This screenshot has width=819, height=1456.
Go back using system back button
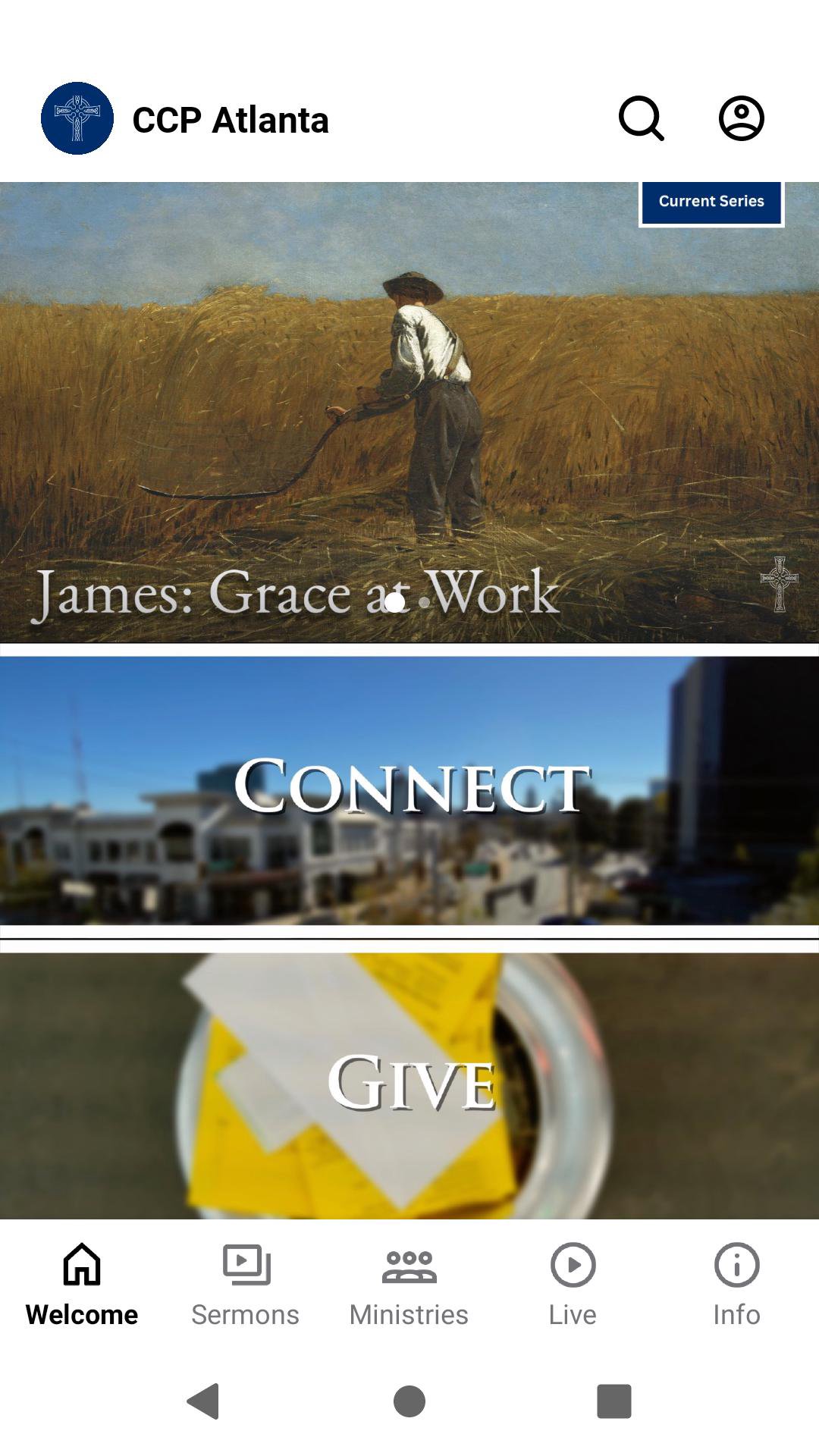pyautogui.click(x=203, y=1401)
